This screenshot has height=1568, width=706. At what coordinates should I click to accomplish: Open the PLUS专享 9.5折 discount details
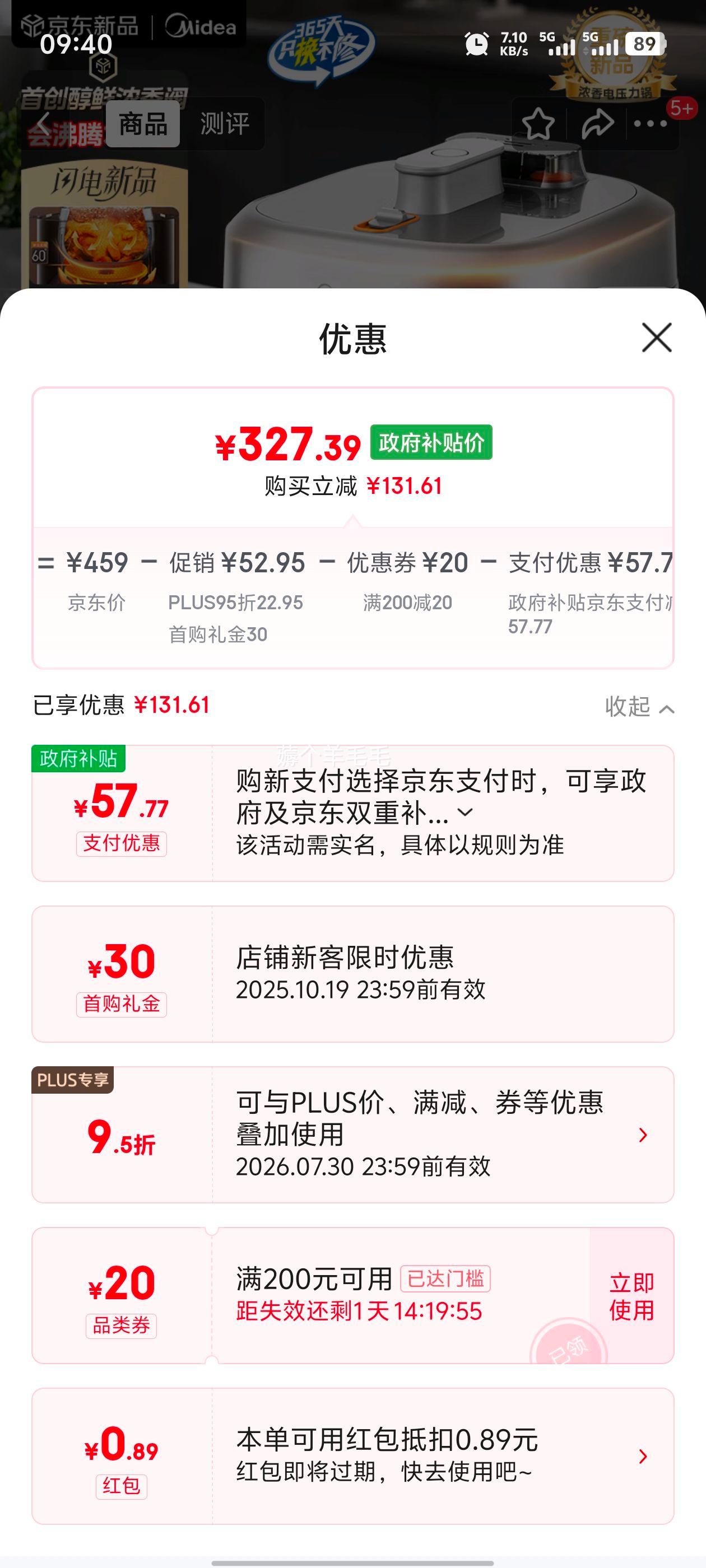[x=642, y=1135]
